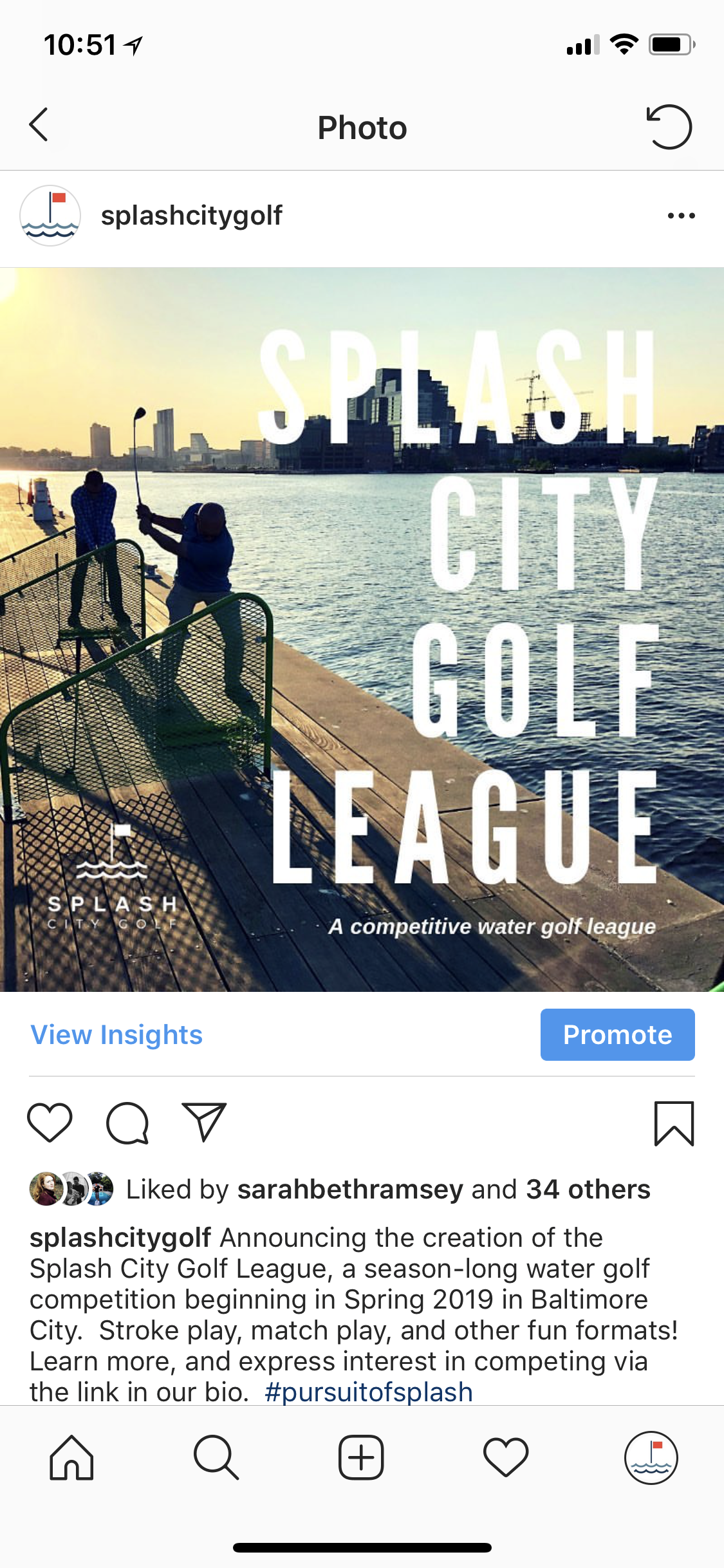Open View Insights for this post

[116, 1034]
